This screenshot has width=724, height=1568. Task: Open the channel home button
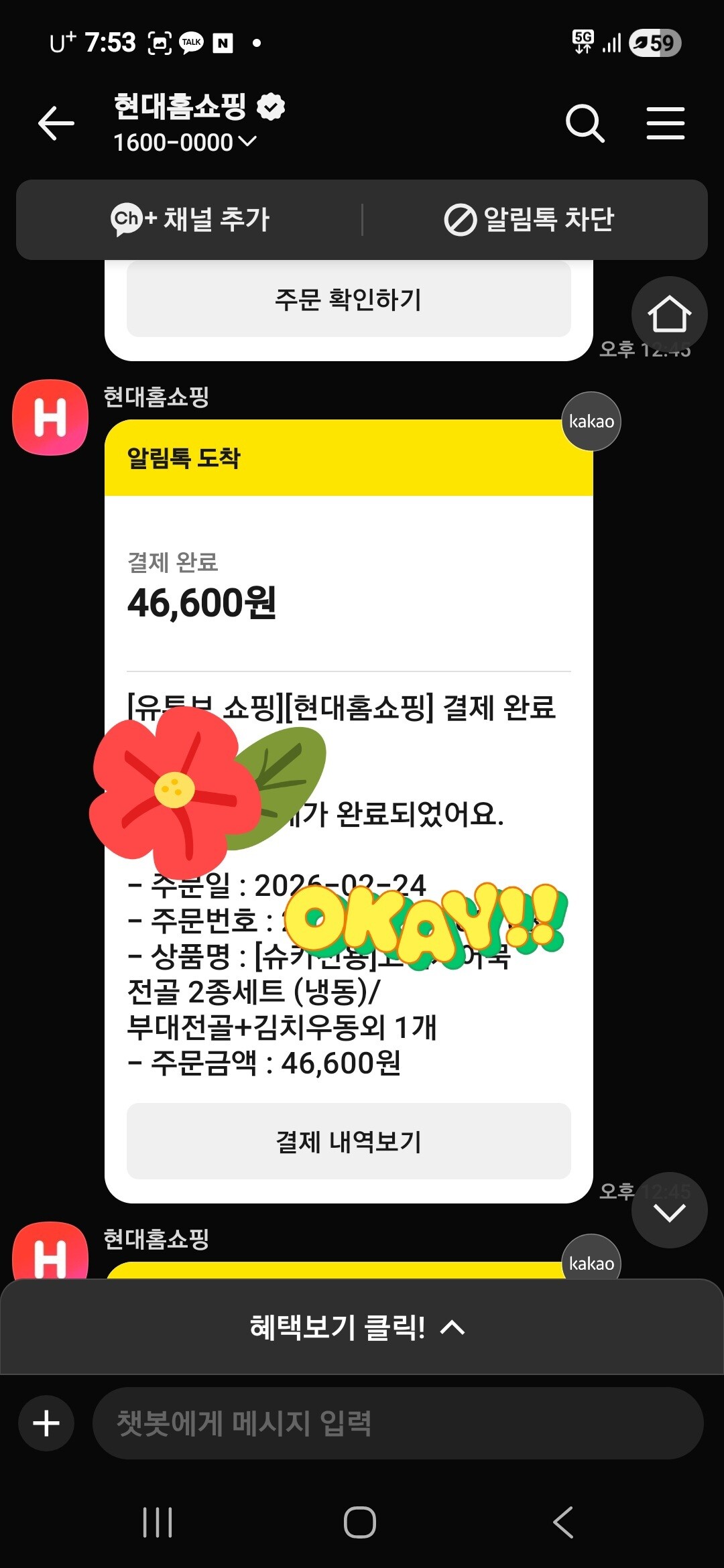coord(669,314)
